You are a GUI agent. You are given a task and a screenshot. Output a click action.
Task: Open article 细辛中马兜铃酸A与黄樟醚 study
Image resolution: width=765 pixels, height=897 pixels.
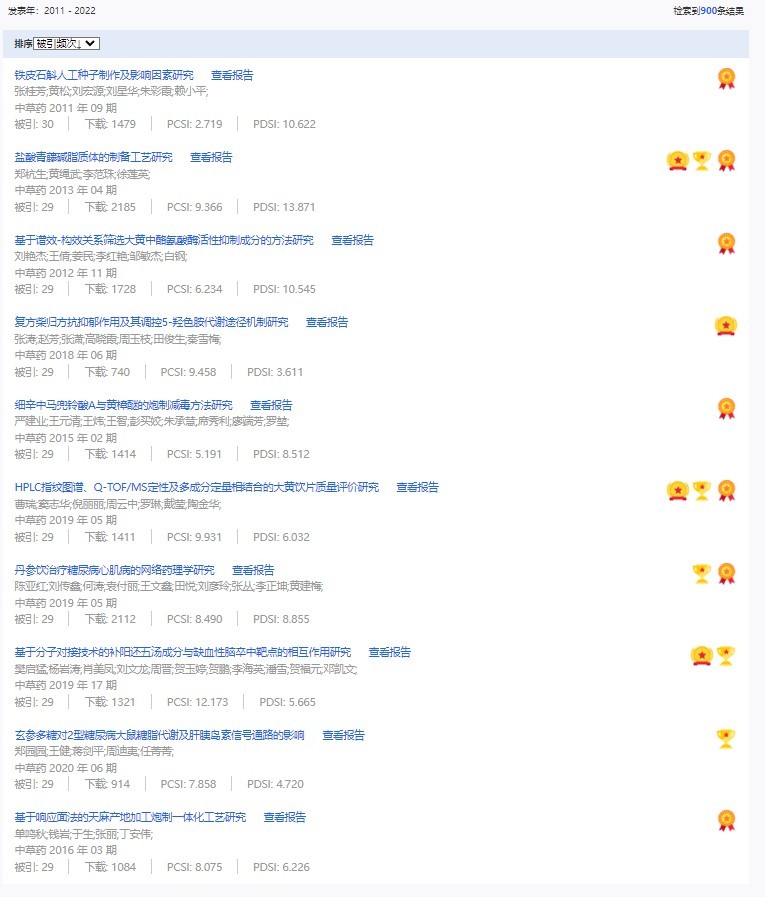point(123,405)
